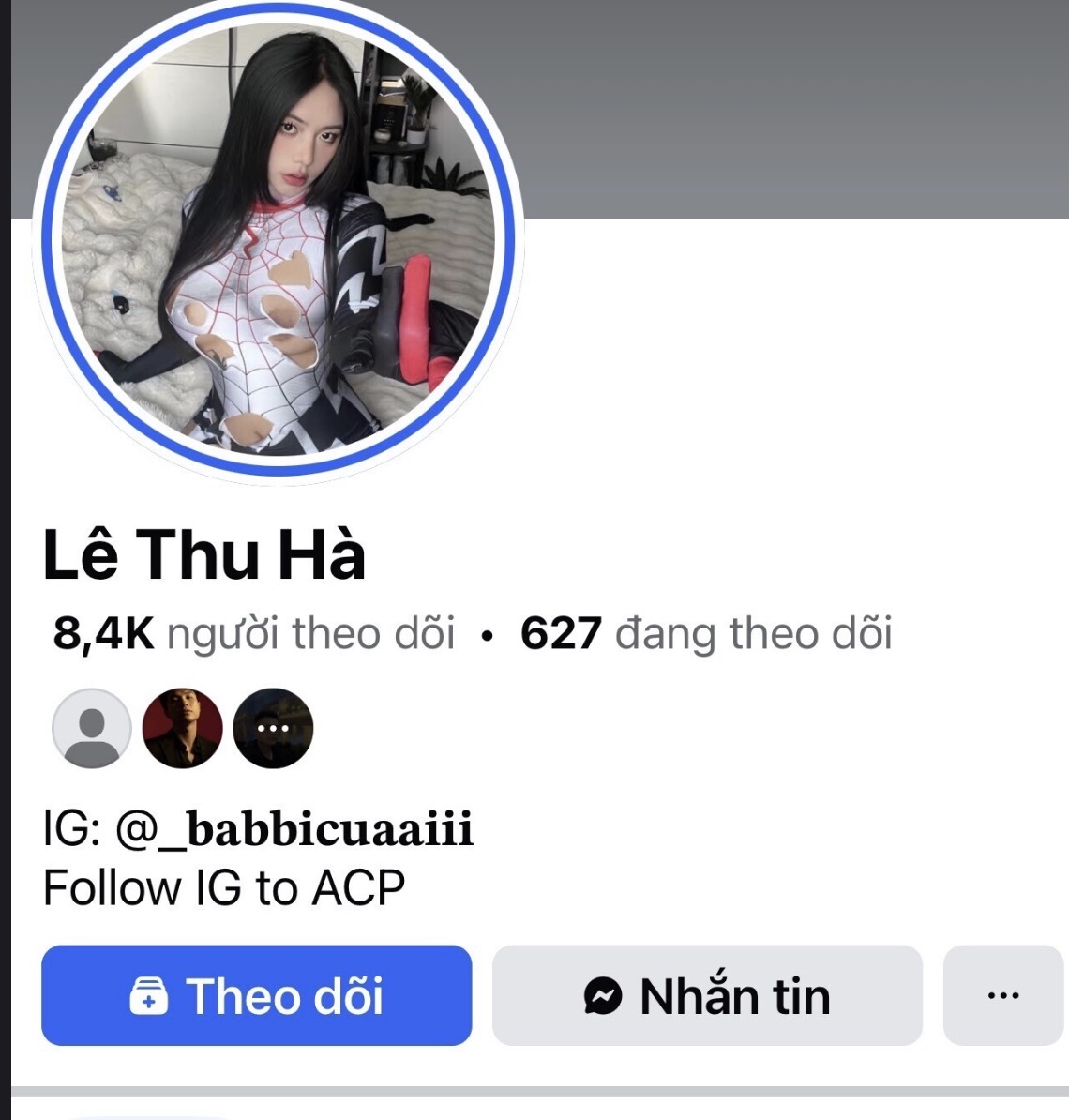Open the follower avatars preview row
1069x1120 pixels.
click(x=183, y=728)
